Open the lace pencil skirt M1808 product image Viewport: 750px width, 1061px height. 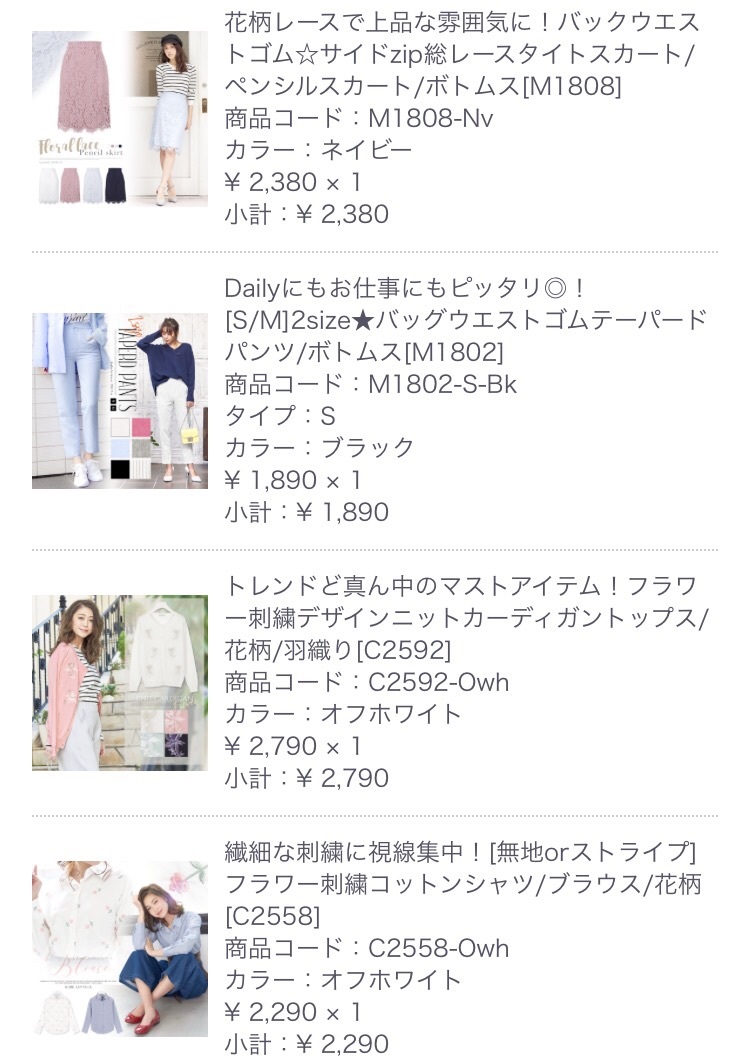click(120, 119)
